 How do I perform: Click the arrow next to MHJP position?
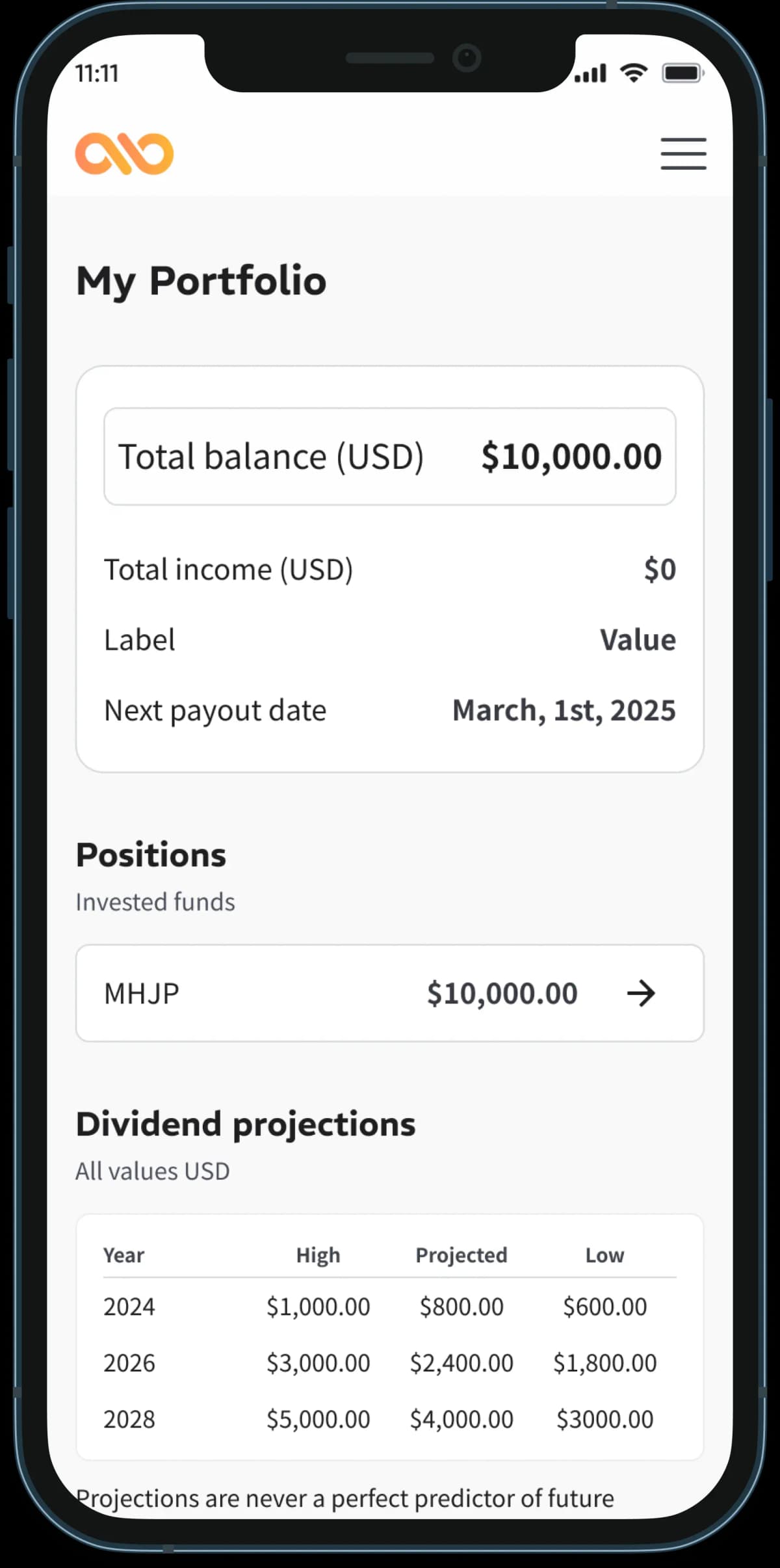[642, 993]
